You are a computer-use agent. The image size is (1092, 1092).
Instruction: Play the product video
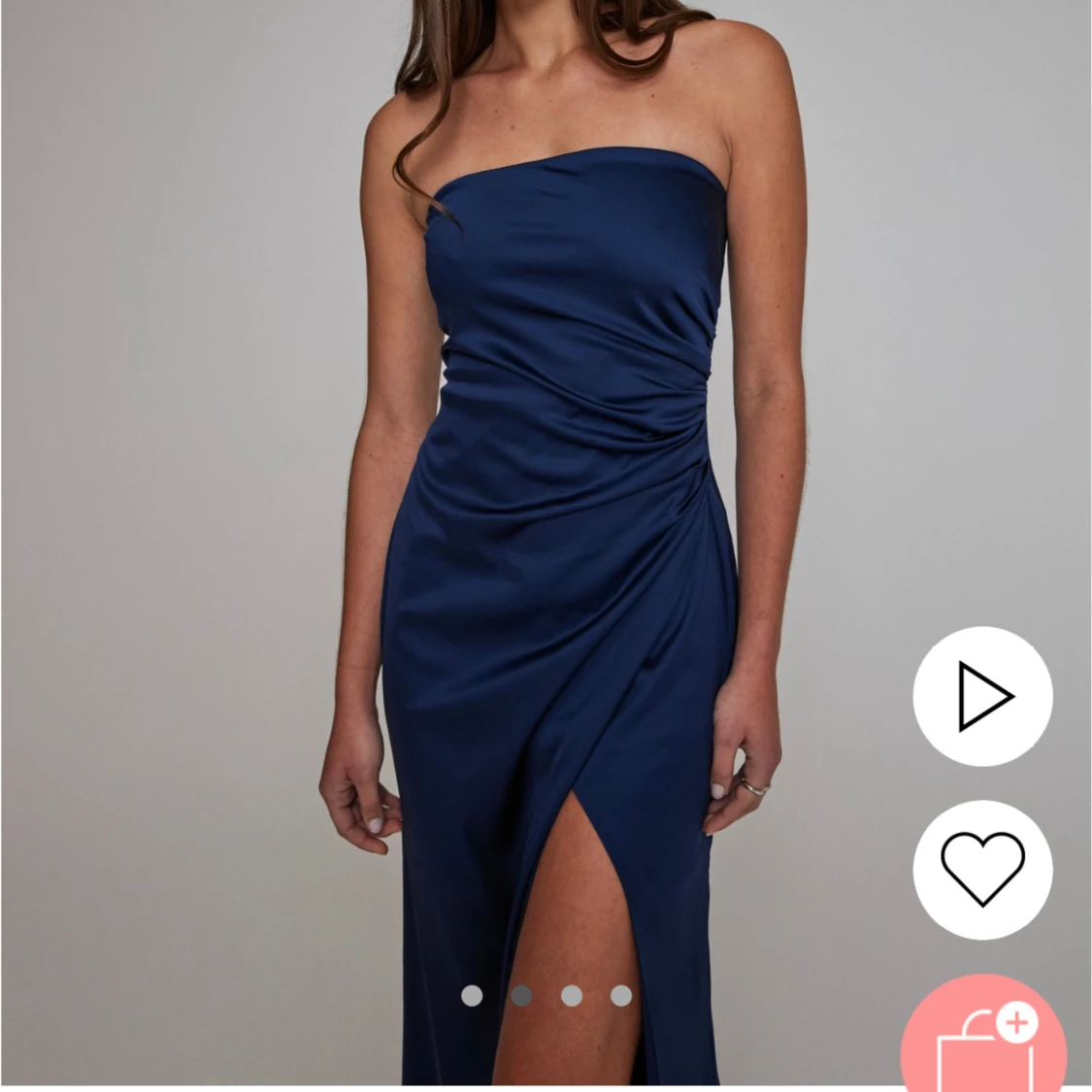(x=982, y=696)
